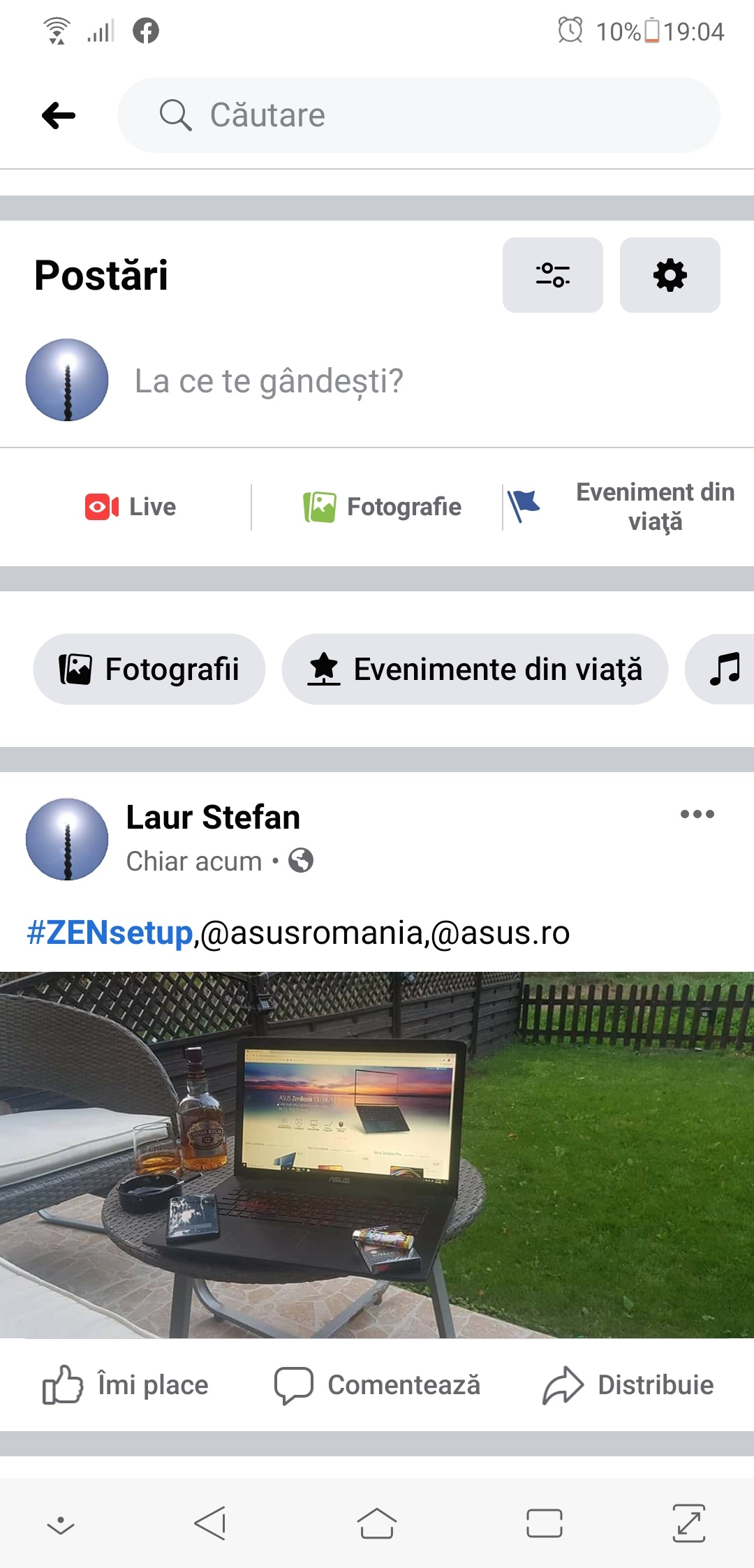Like the post with Îmi place
Screen dimensions: 754x1568
pos(126,1385)
